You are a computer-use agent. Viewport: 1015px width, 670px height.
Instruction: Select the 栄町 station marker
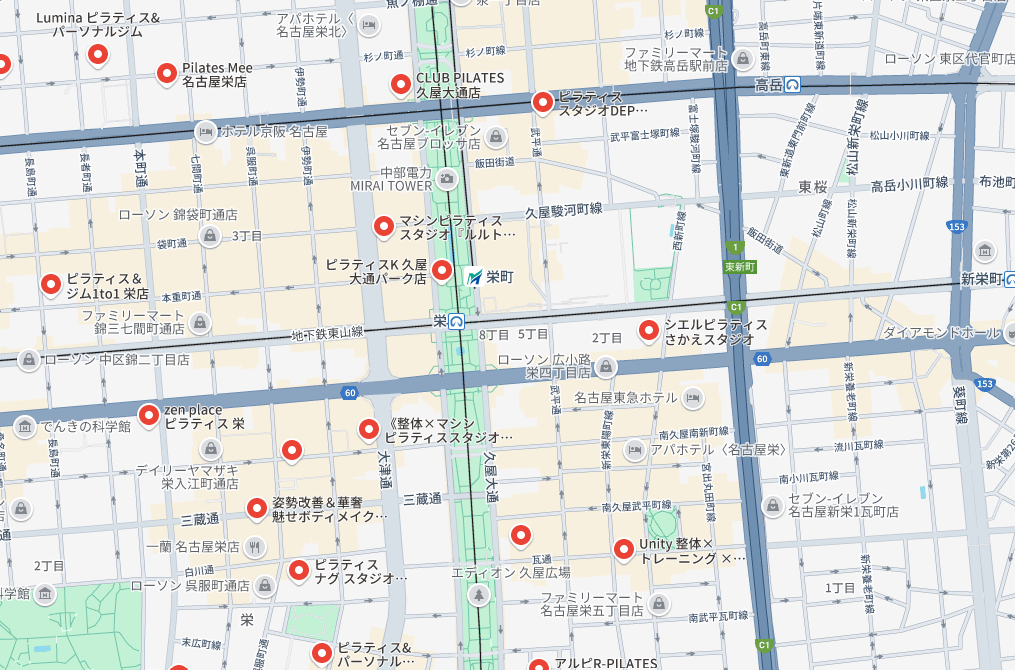tap(475, 276)
